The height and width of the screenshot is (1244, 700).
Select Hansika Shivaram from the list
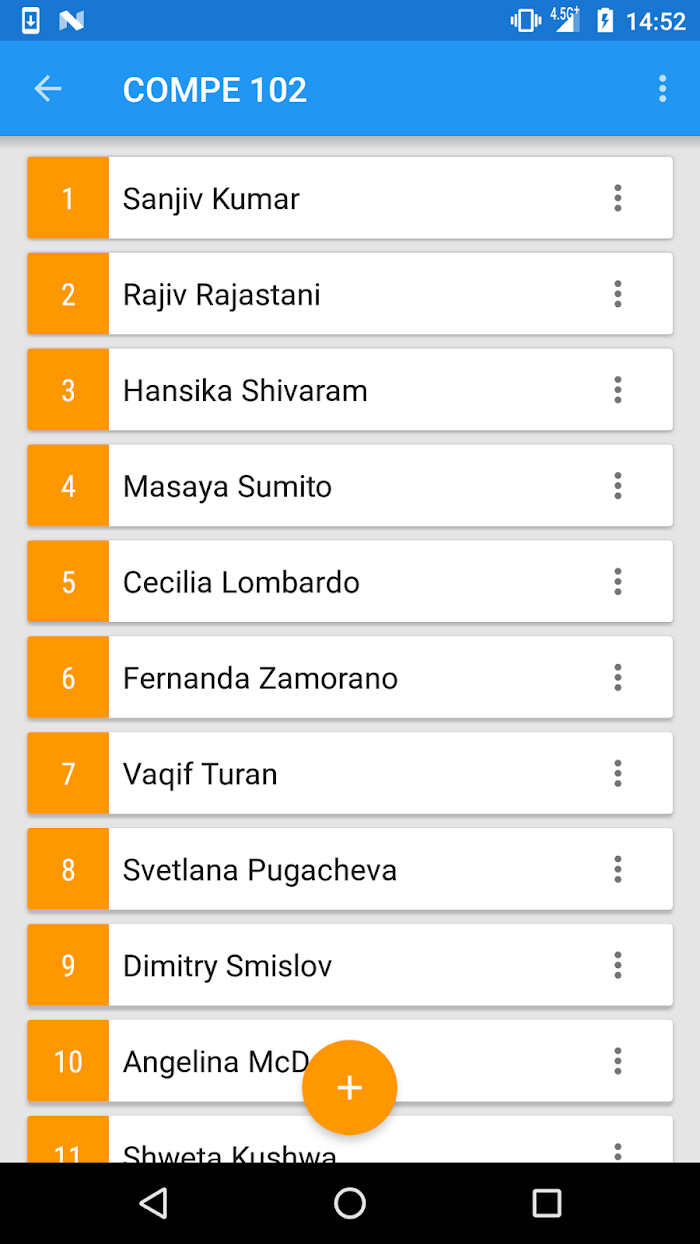pyautogui.click(x=350, y=390)
